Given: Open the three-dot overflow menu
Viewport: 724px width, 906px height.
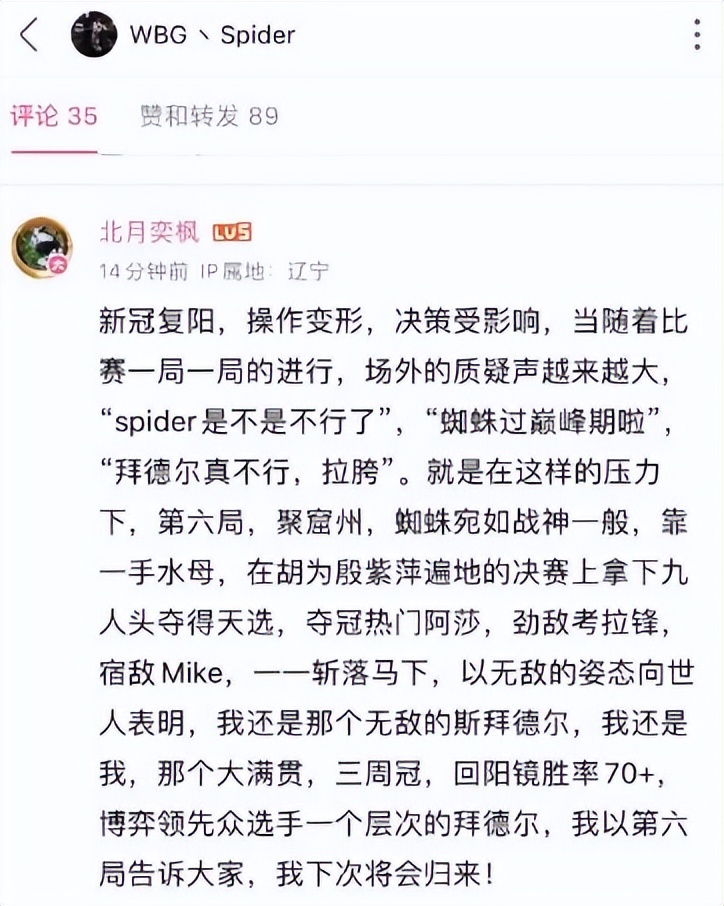Looking at the screenshot, I should tap(697, 35).
